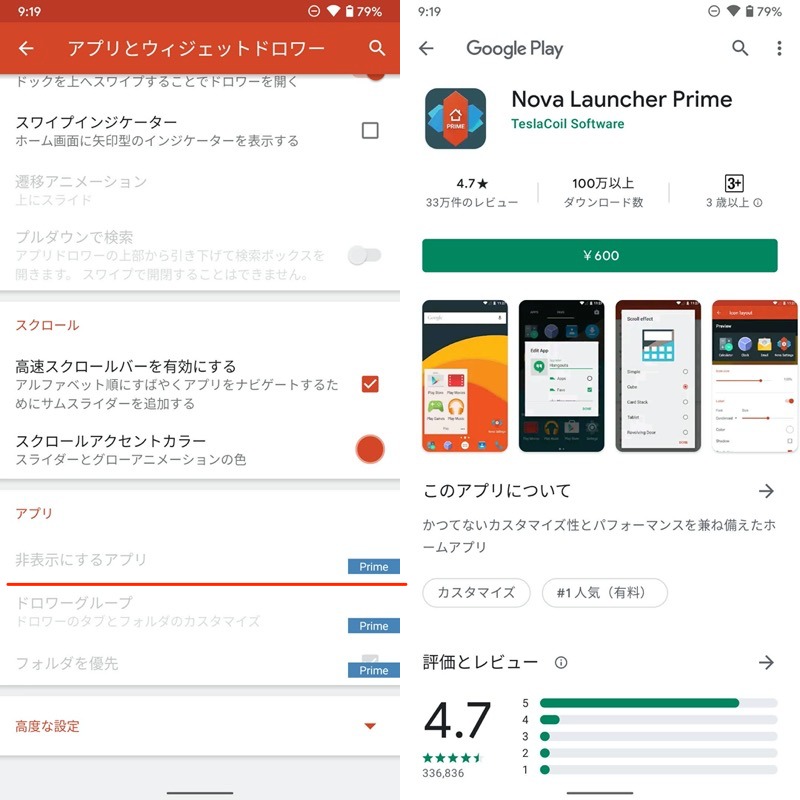Change the スクロールアクセントカラー swatch

[370, 449]
